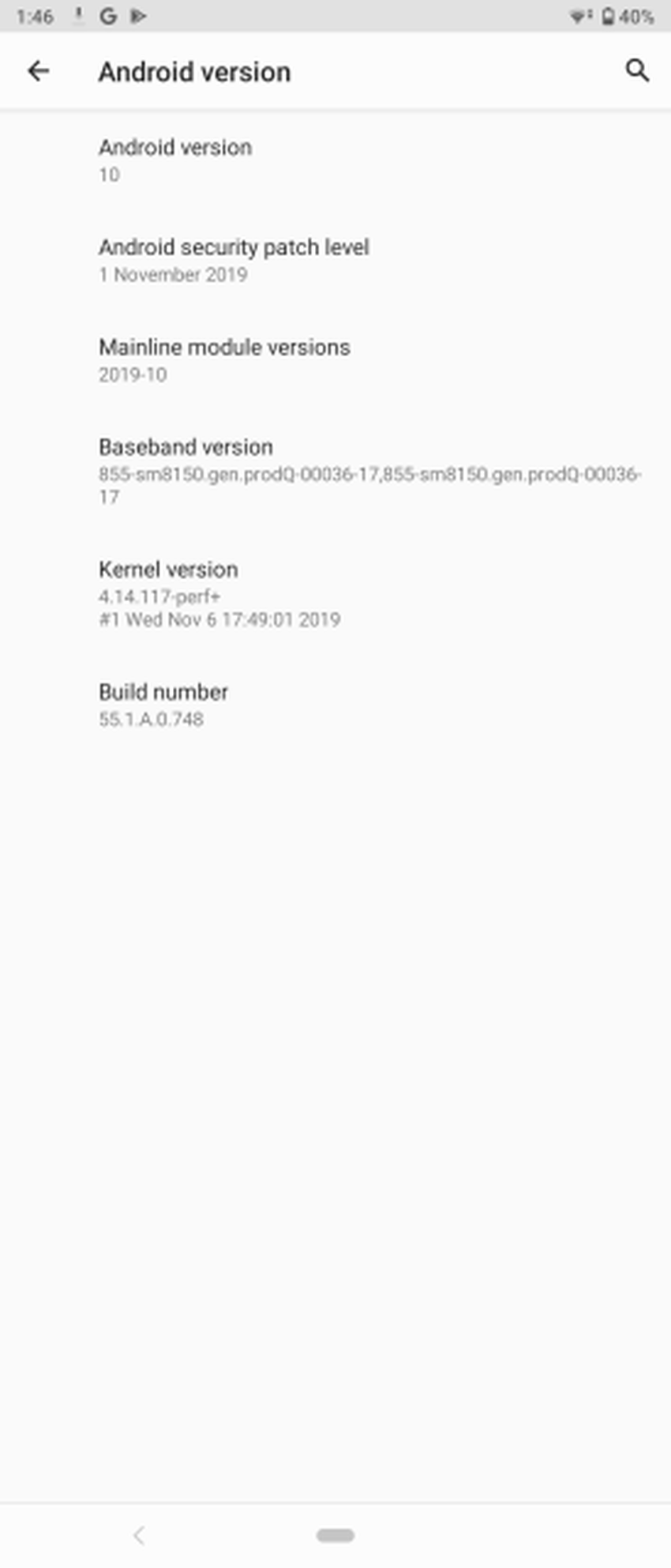The width and height of the screenshot is (671, 1568).
Task: Tap the Android version 10 row
Action: 335,160
